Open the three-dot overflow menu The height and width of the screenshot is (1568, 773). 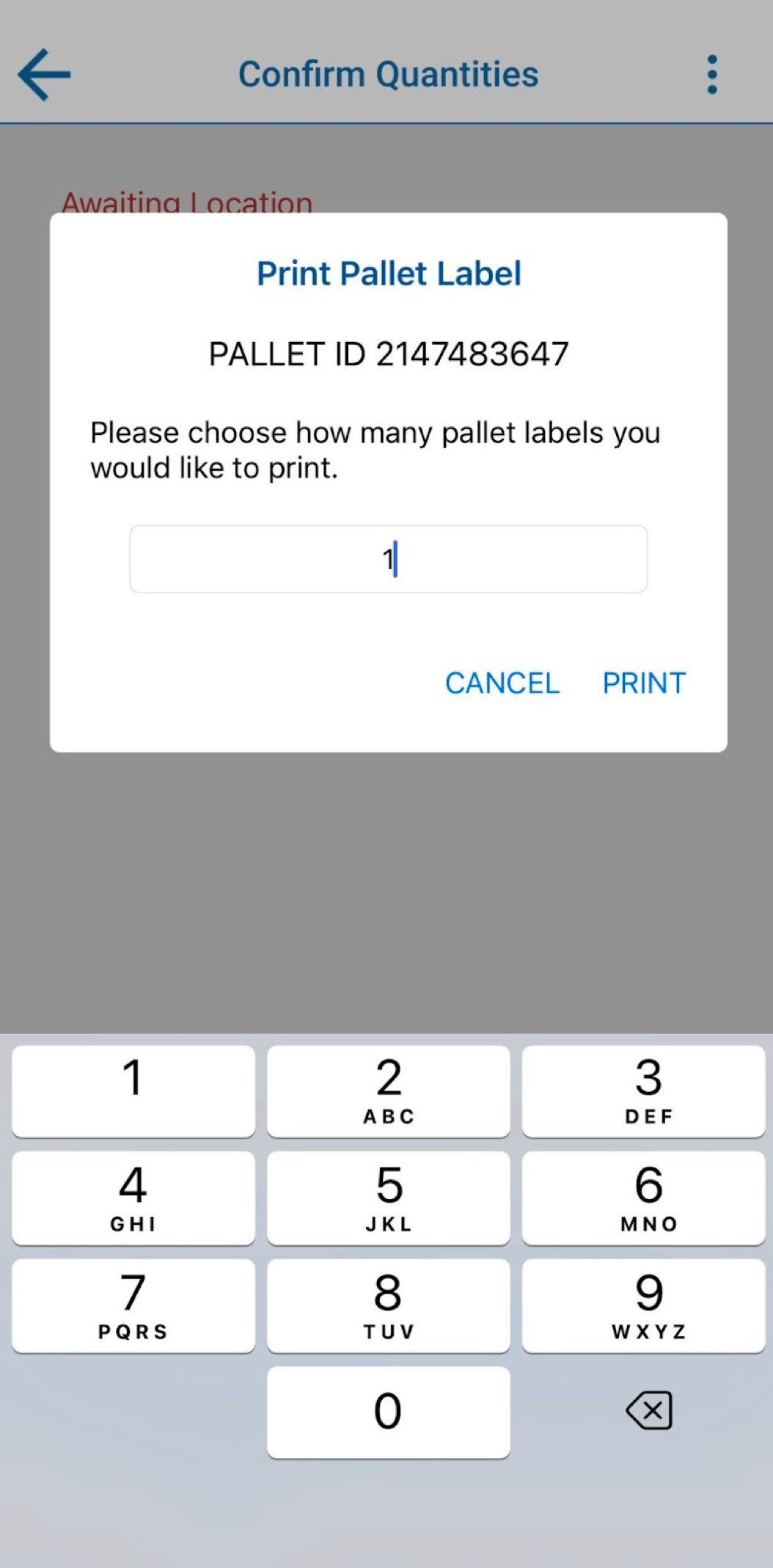(711, 74)
